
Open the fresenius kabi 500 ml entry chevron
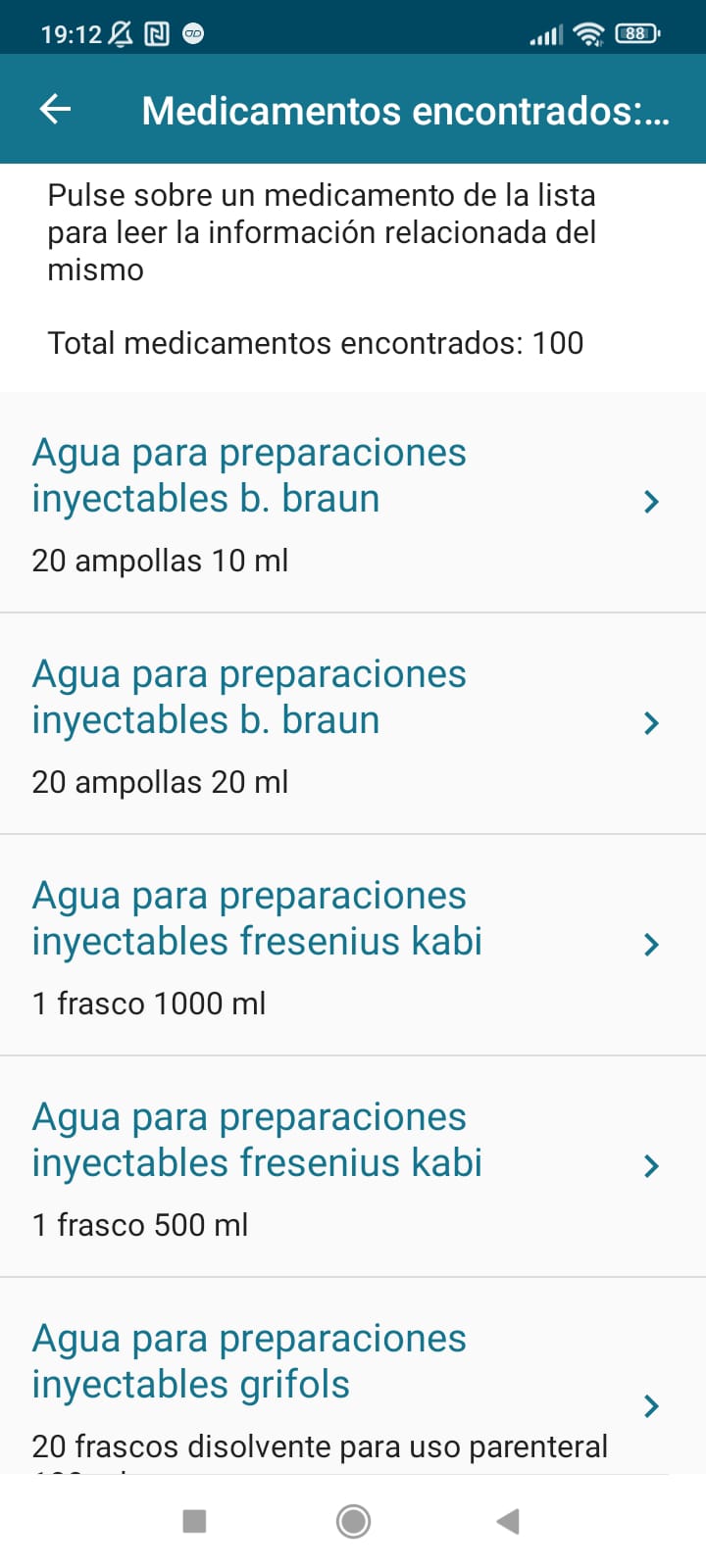pos(650,1166)
